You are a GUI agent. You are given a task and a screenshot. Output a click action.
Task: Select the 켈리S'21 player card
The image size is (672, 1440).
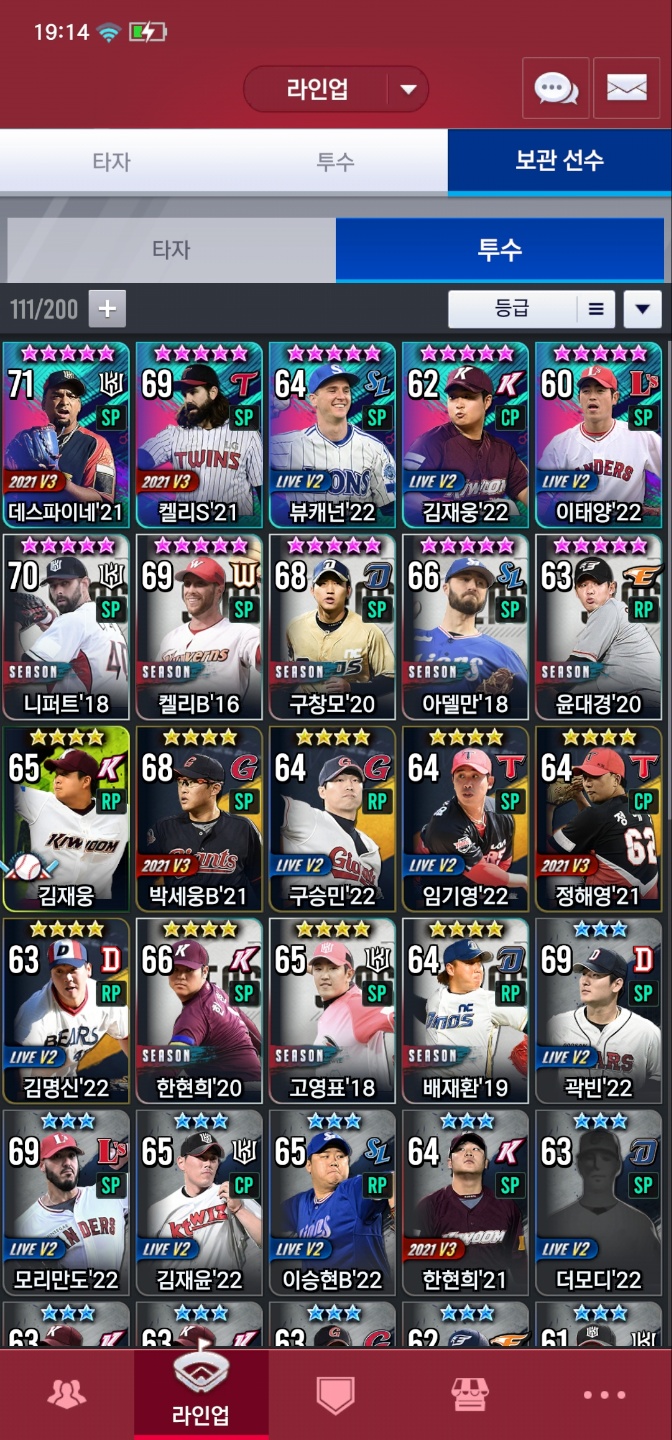point(199,434)
